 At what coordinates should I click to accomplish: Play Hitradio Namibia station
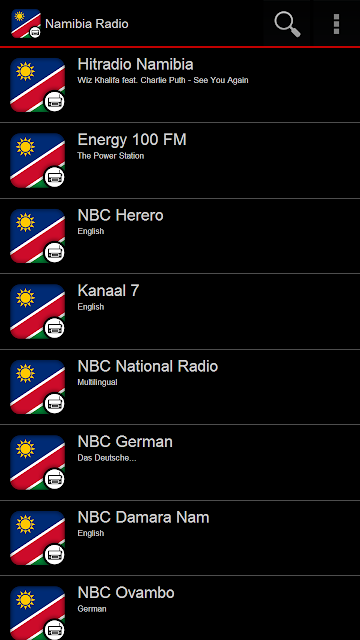[x=180, y=85]
